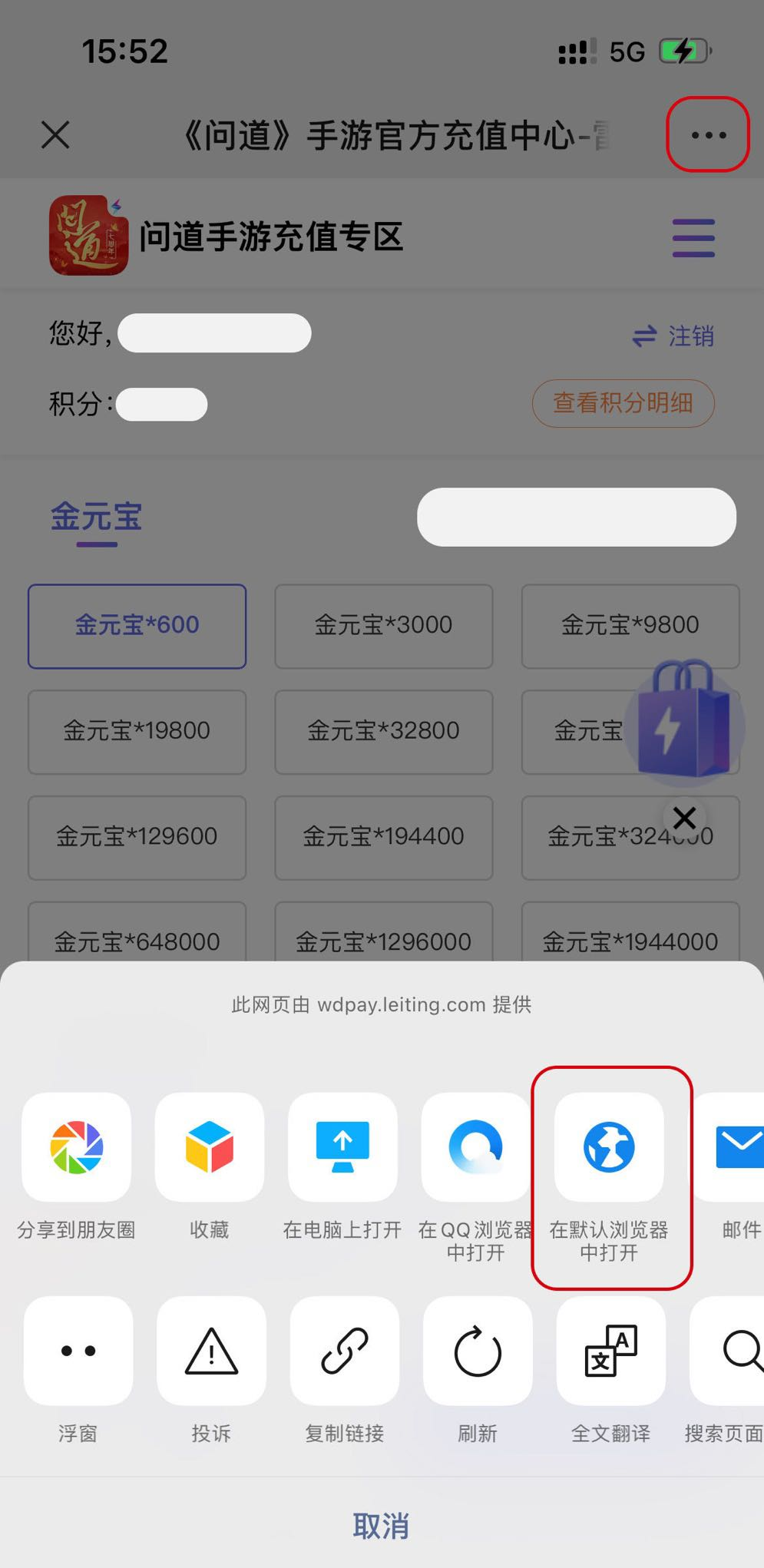Select the 收藏 favorite icon
The height and width of the screenshot is (1568, 764).
(210, 1148)
